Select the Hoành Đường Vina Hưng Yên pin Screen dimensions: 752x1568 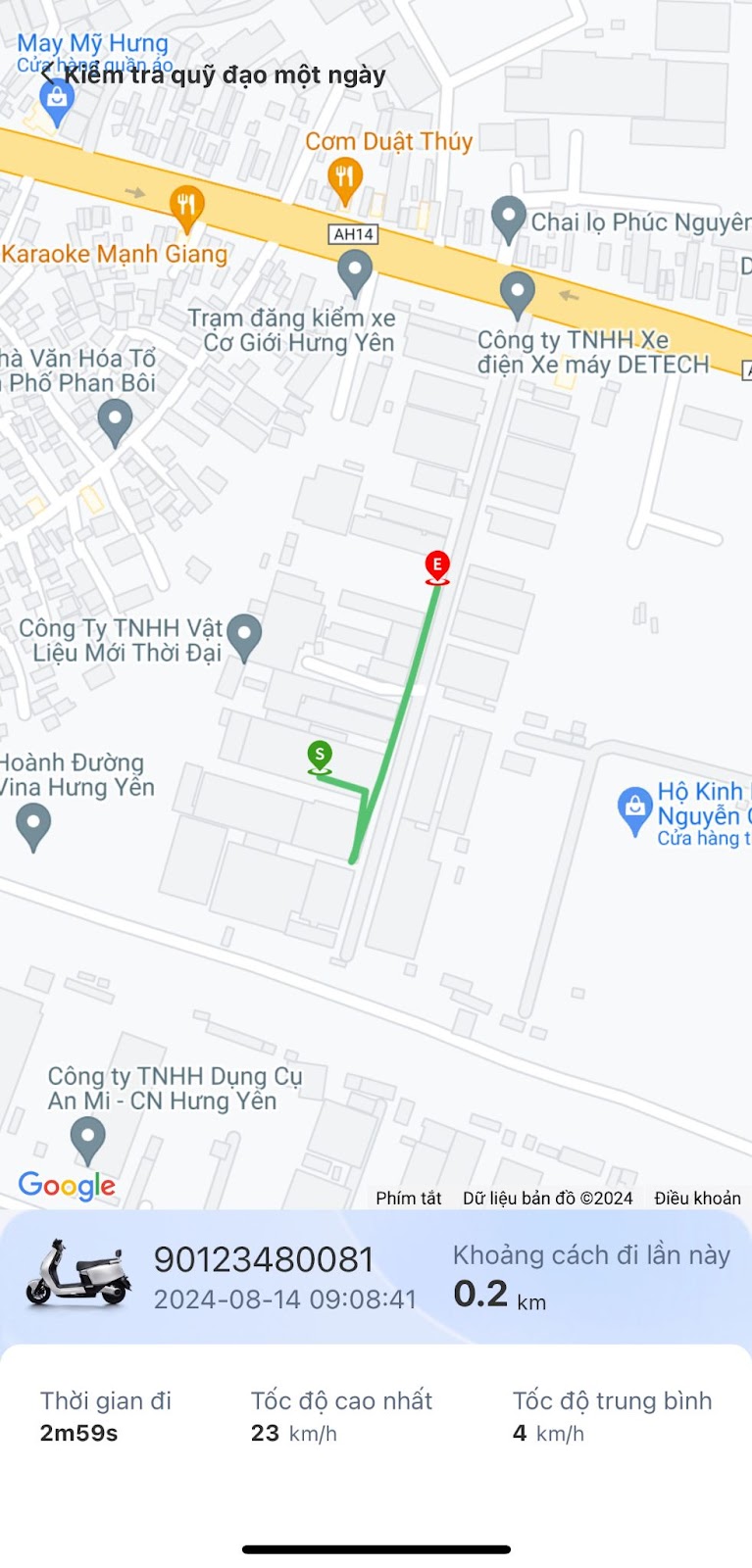coord(33,824)
